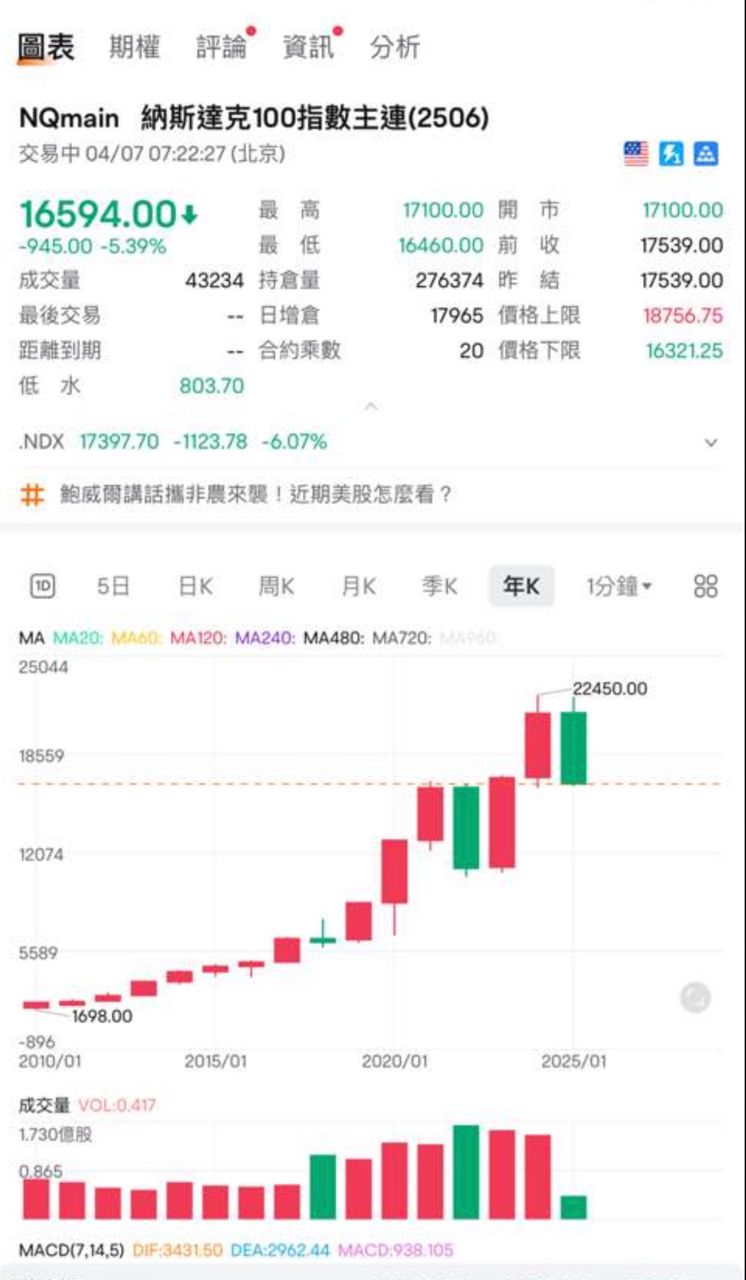Open the 分析 tab
746x1280 pixels.
[394, 47]
